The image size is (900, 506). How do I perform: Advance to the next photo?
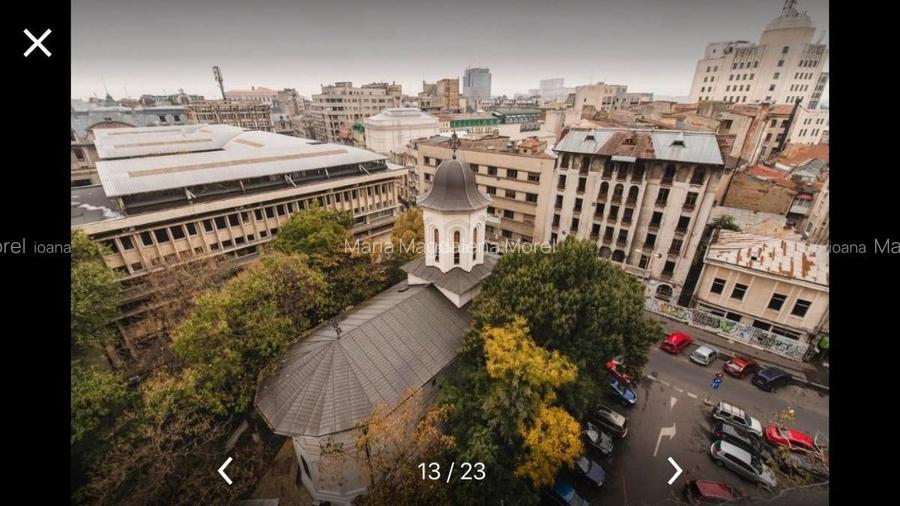674,471
